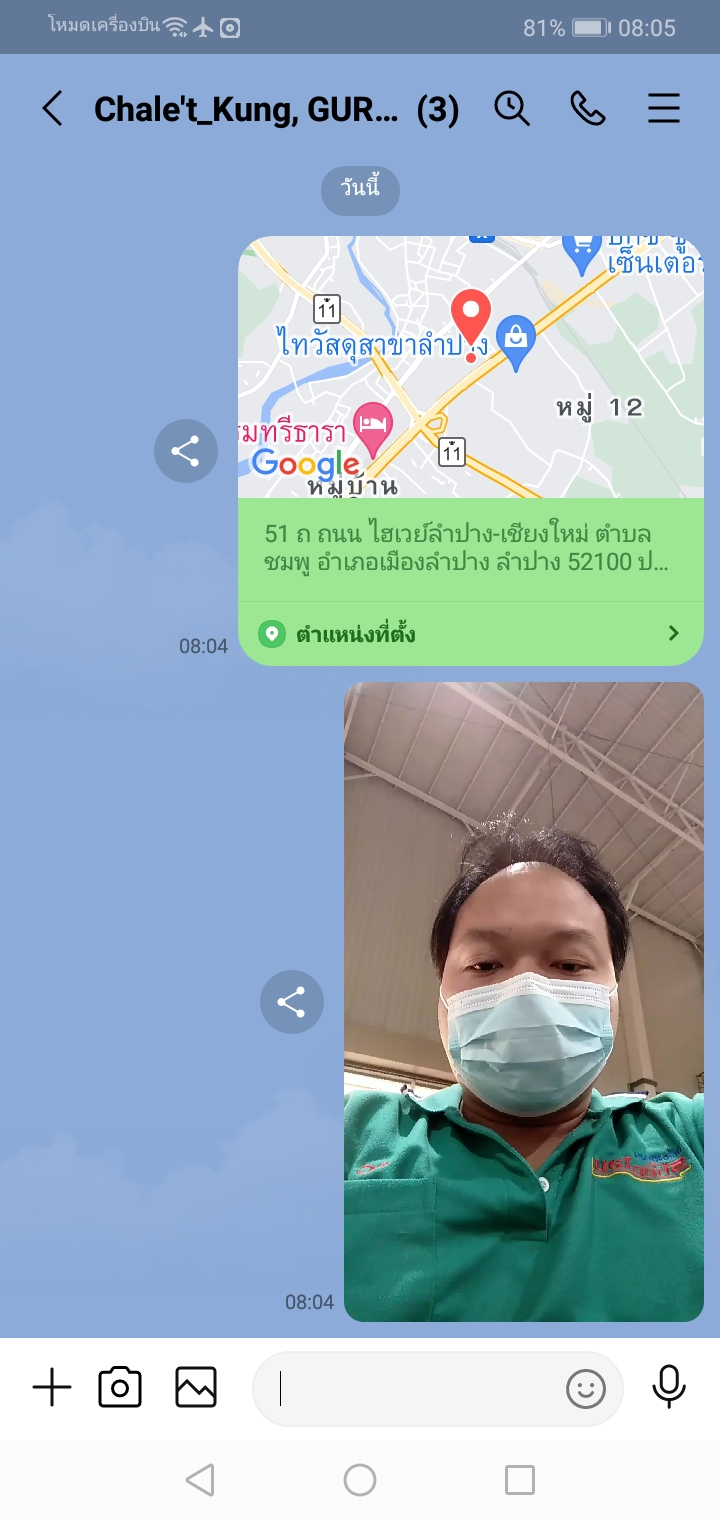Open the chat menu
This screenshot has height=1520, width=720.
click(x=664, y=109)
